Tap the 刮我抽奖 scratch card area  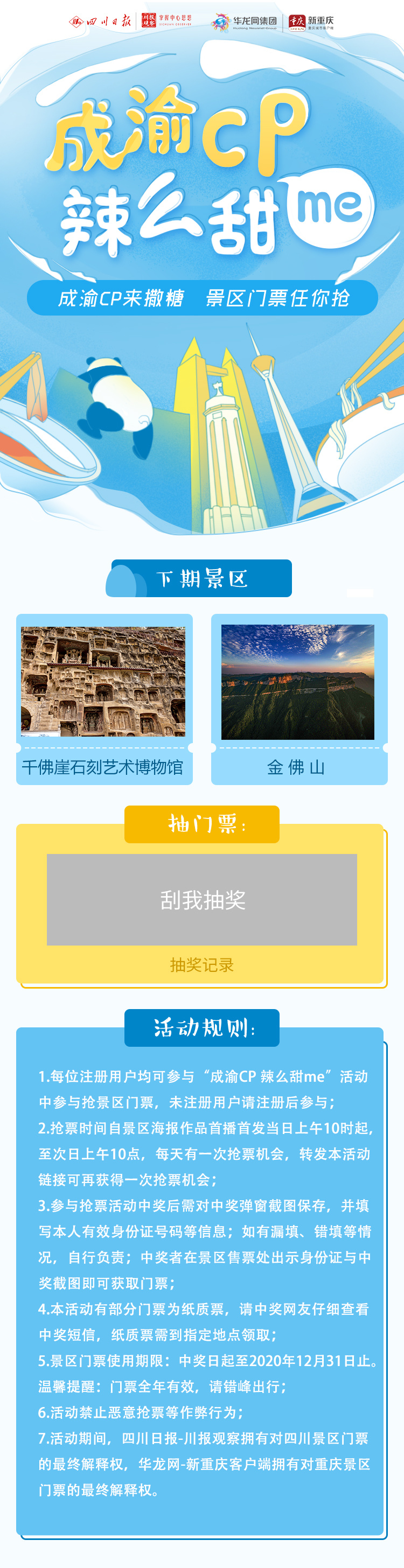pyautogui.click(x=201, y=899)
